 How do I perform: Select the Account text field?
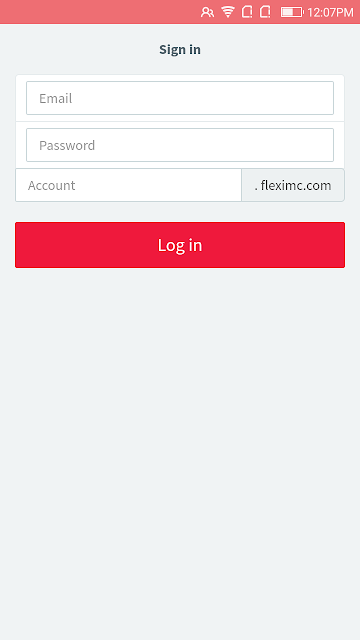click(x=129, y=185)
